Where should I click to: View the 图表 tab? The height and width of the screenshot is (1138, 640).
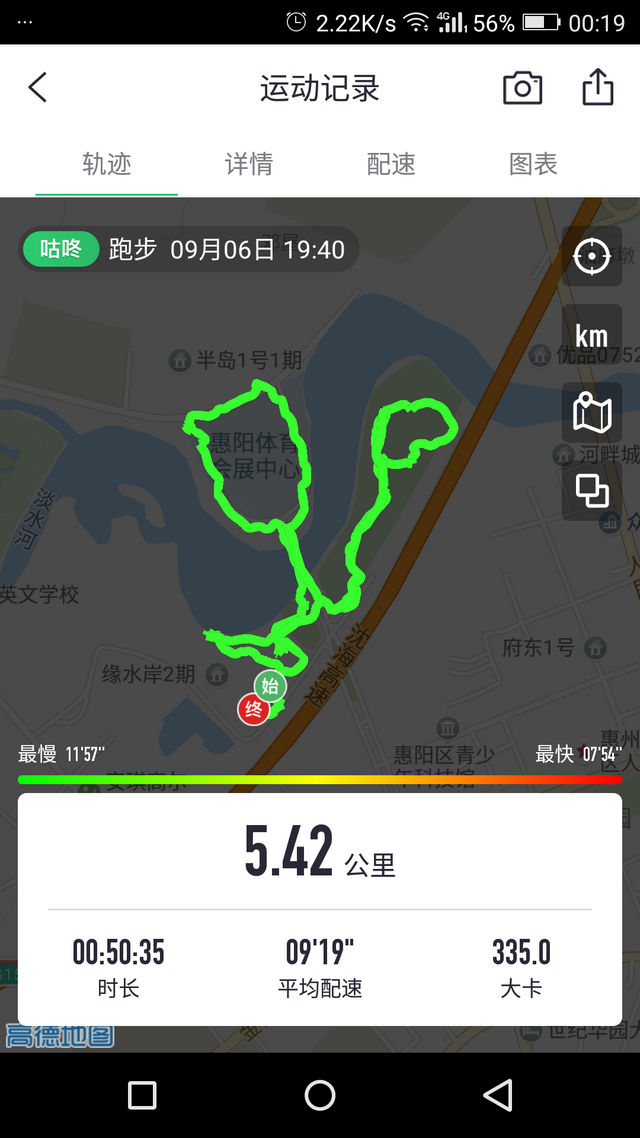pos(533,164)
